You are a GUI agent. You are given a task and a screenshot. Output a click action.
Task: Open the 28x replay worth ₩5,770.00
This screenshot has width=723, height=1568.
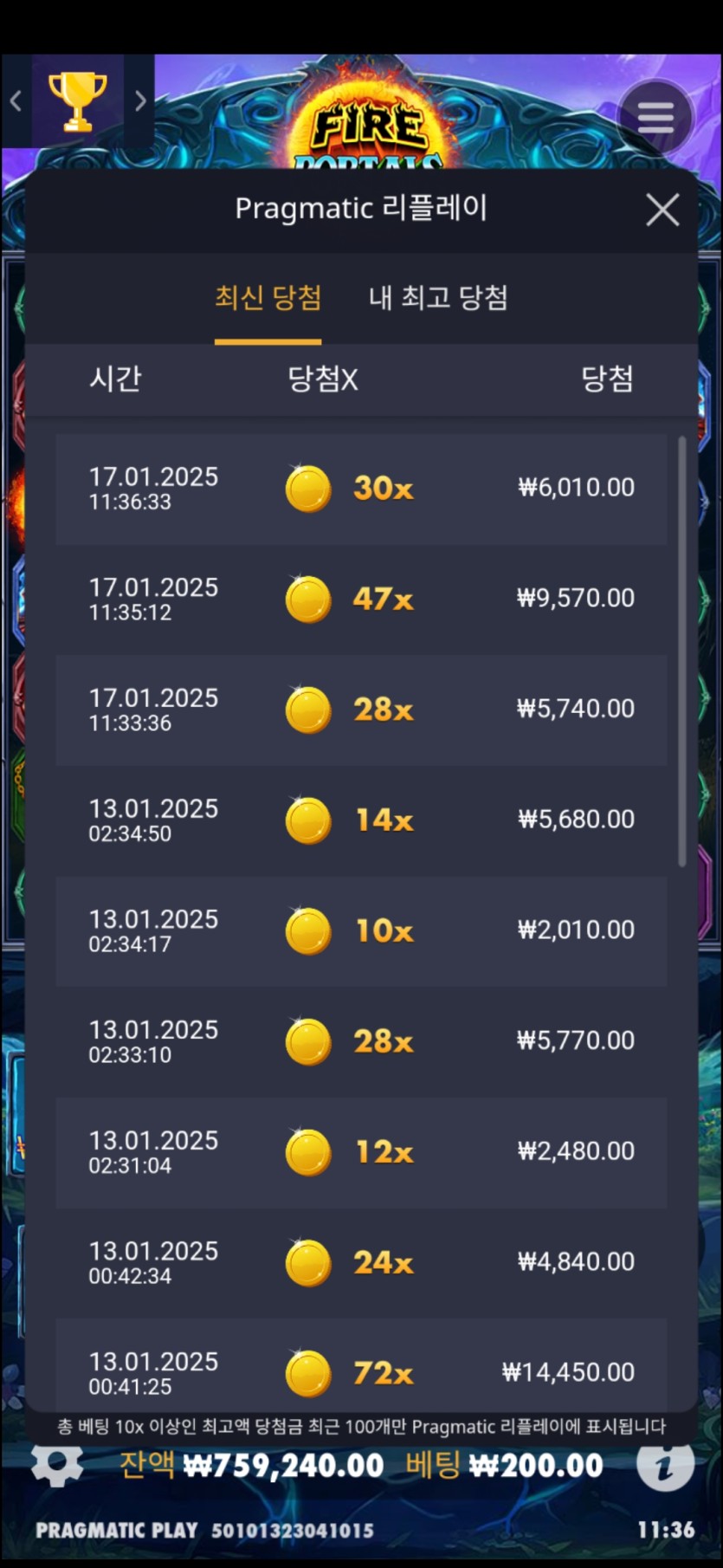pos(361,1042)
